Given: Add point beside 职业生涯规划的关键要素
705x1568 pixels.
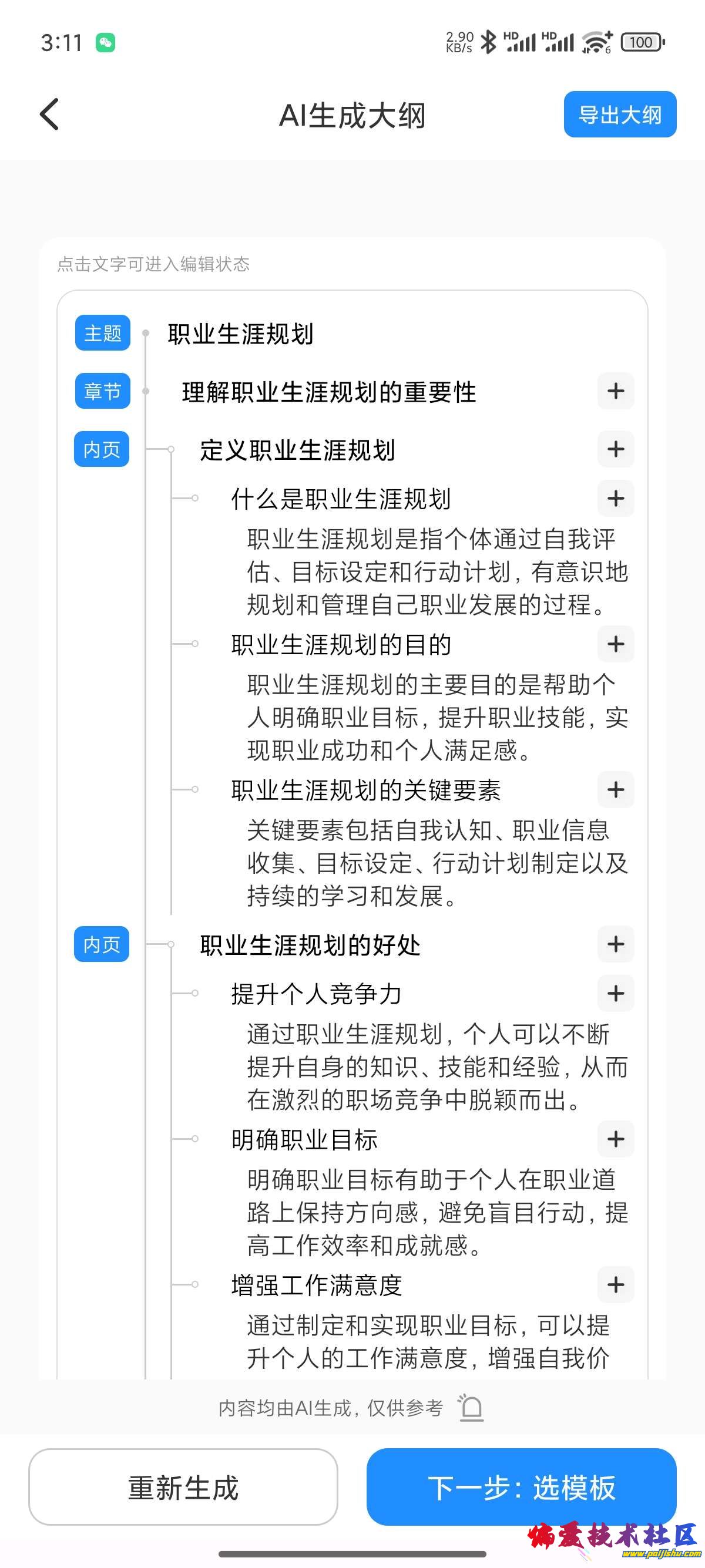Looking at the screenshot, I should (x=616, y=789).
